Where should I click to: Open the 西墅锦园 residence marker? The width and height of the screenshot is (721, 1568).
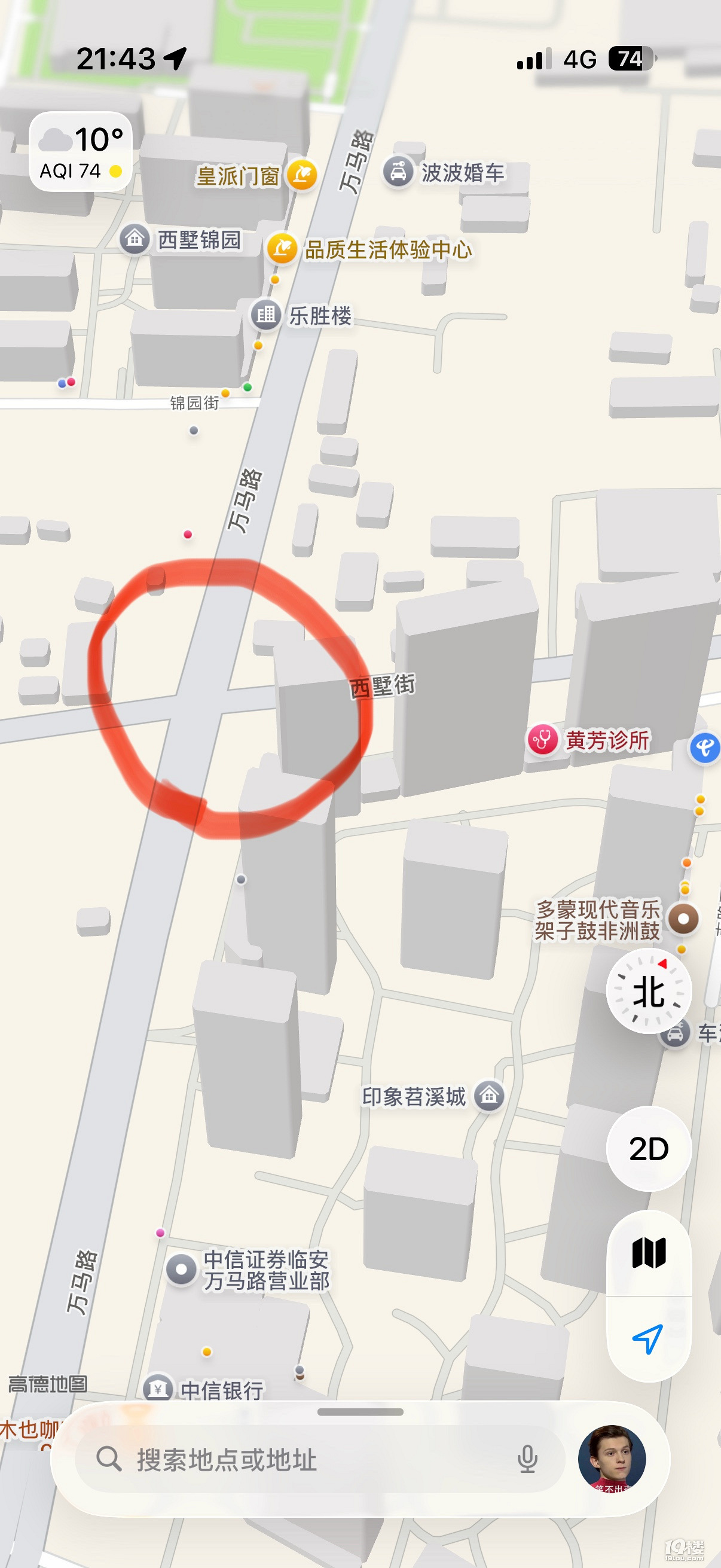coord(135,239)
